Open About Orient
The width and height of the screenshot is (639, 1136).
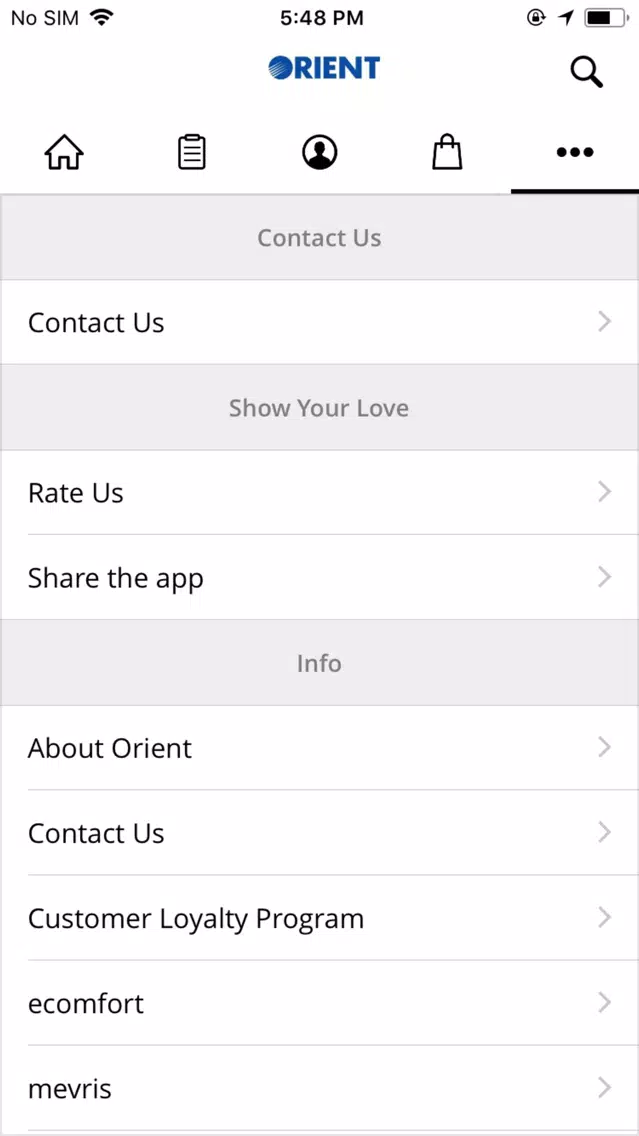(320, 748)
